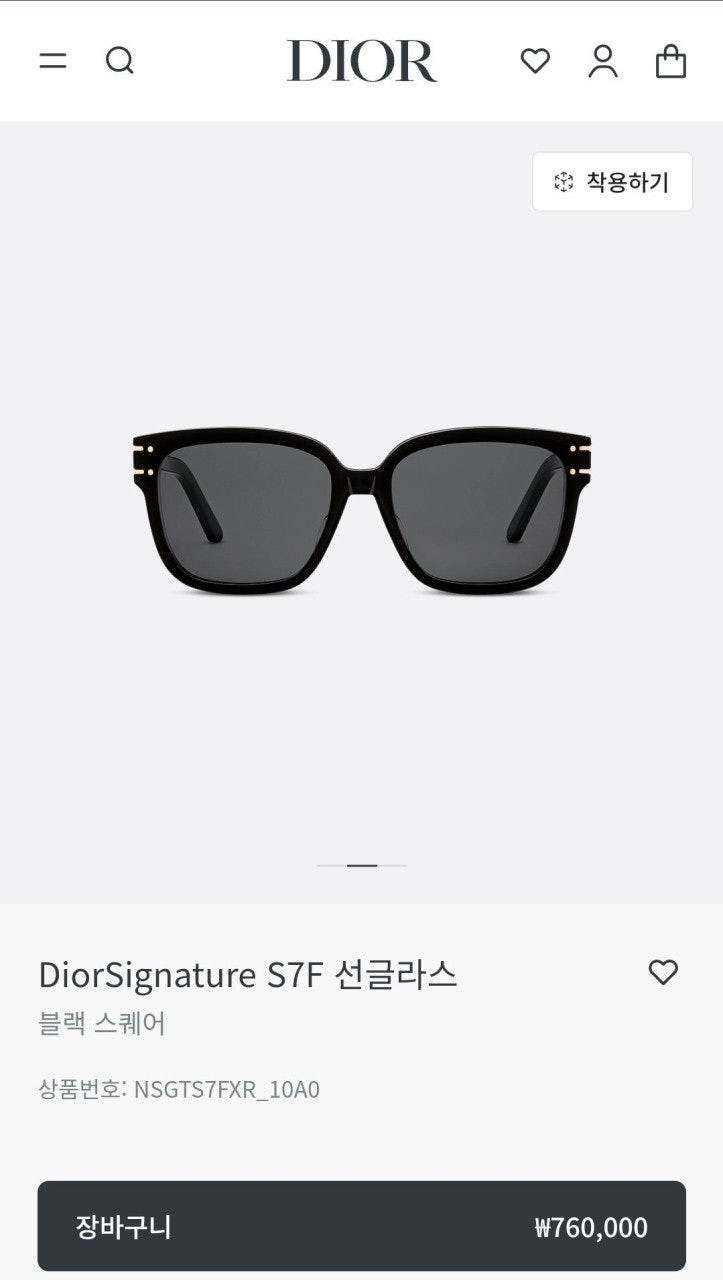Open the search magnifier

[120, 61]
